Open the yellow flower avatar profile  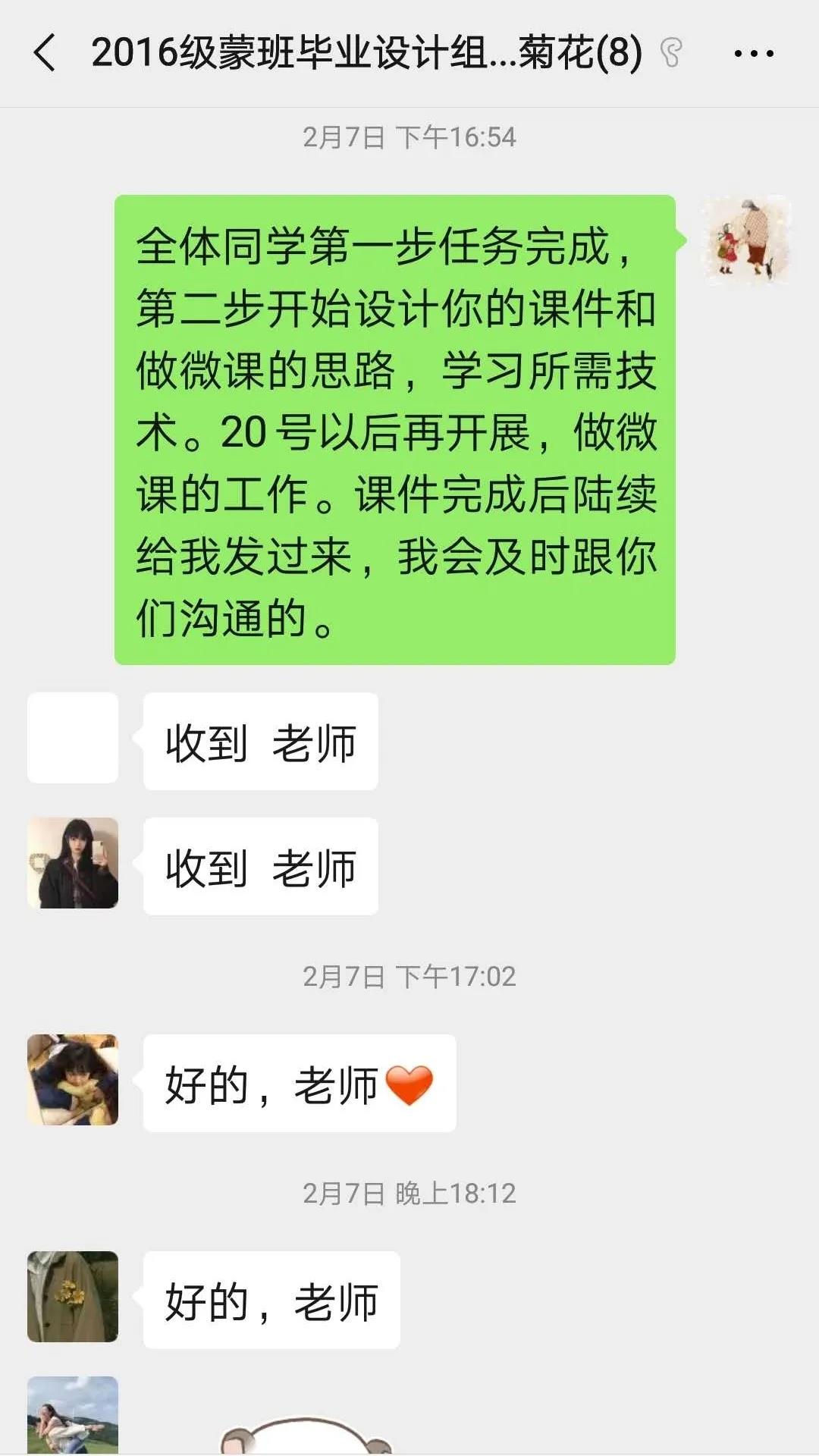point(73,1297)
